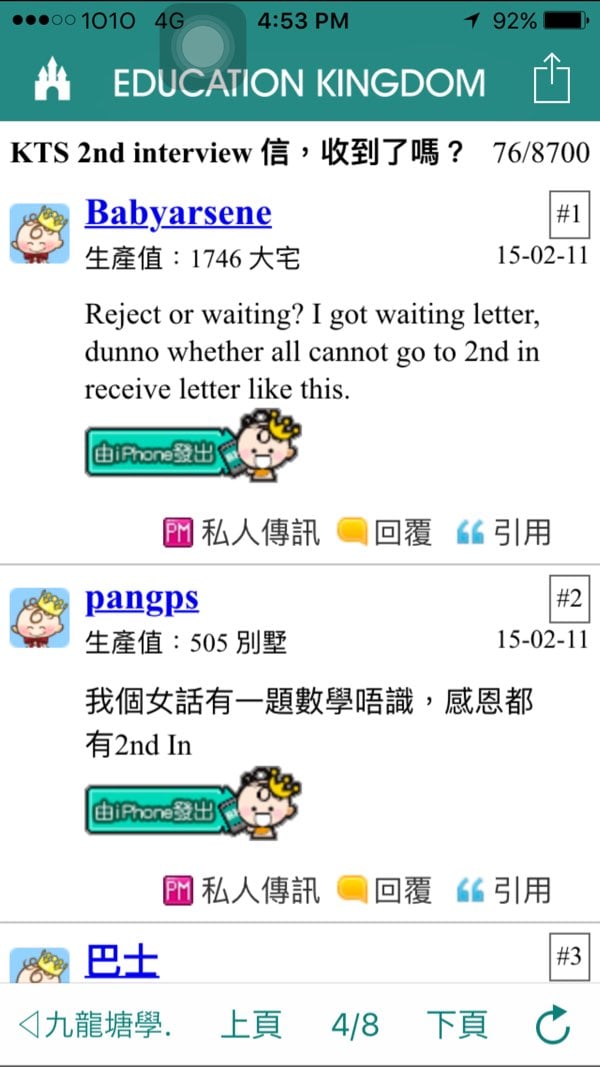Go to previous page 上頁
Viewport: 600px width, 1067px height.
coord(250,1024)
